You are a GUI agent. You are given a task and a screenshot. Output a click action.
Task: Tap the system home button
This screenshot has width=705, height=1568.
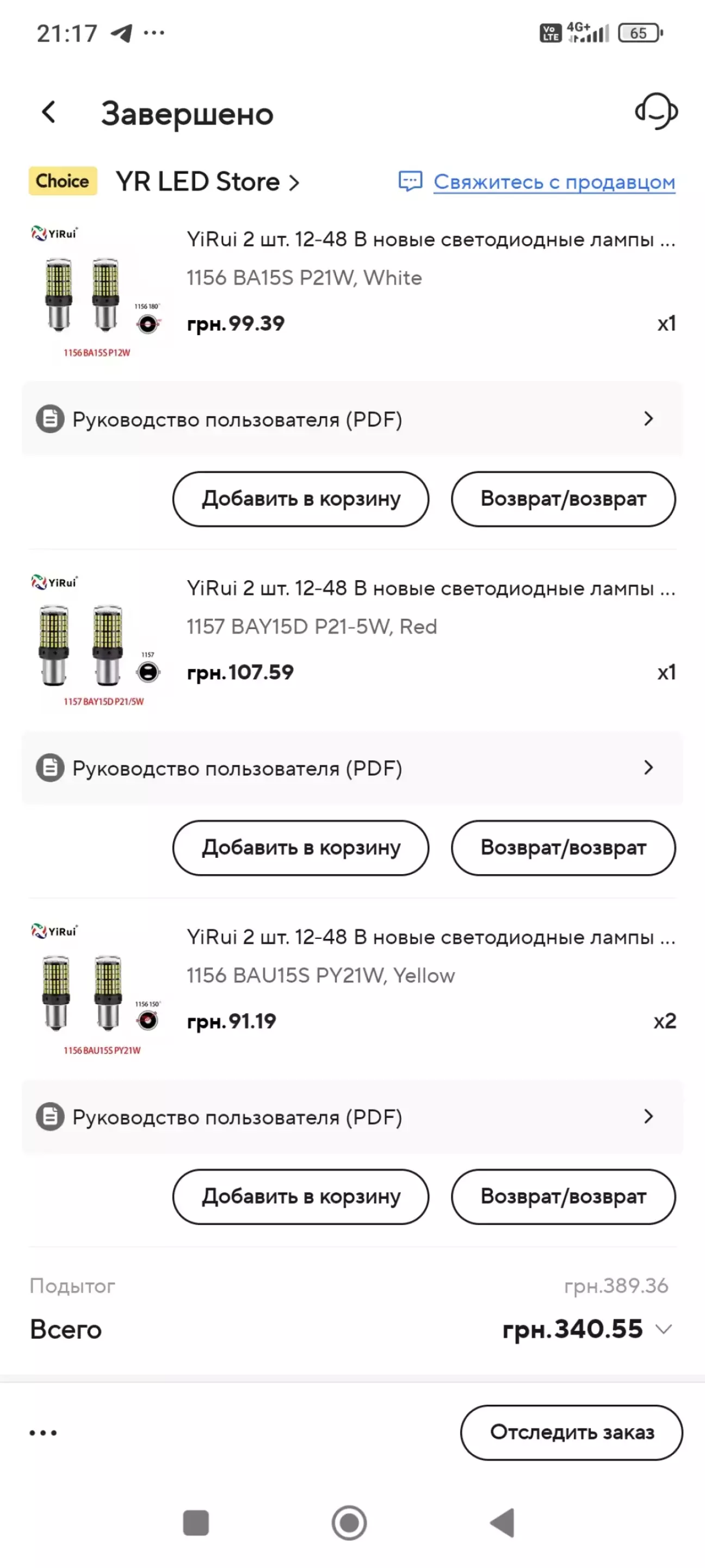349,1523
